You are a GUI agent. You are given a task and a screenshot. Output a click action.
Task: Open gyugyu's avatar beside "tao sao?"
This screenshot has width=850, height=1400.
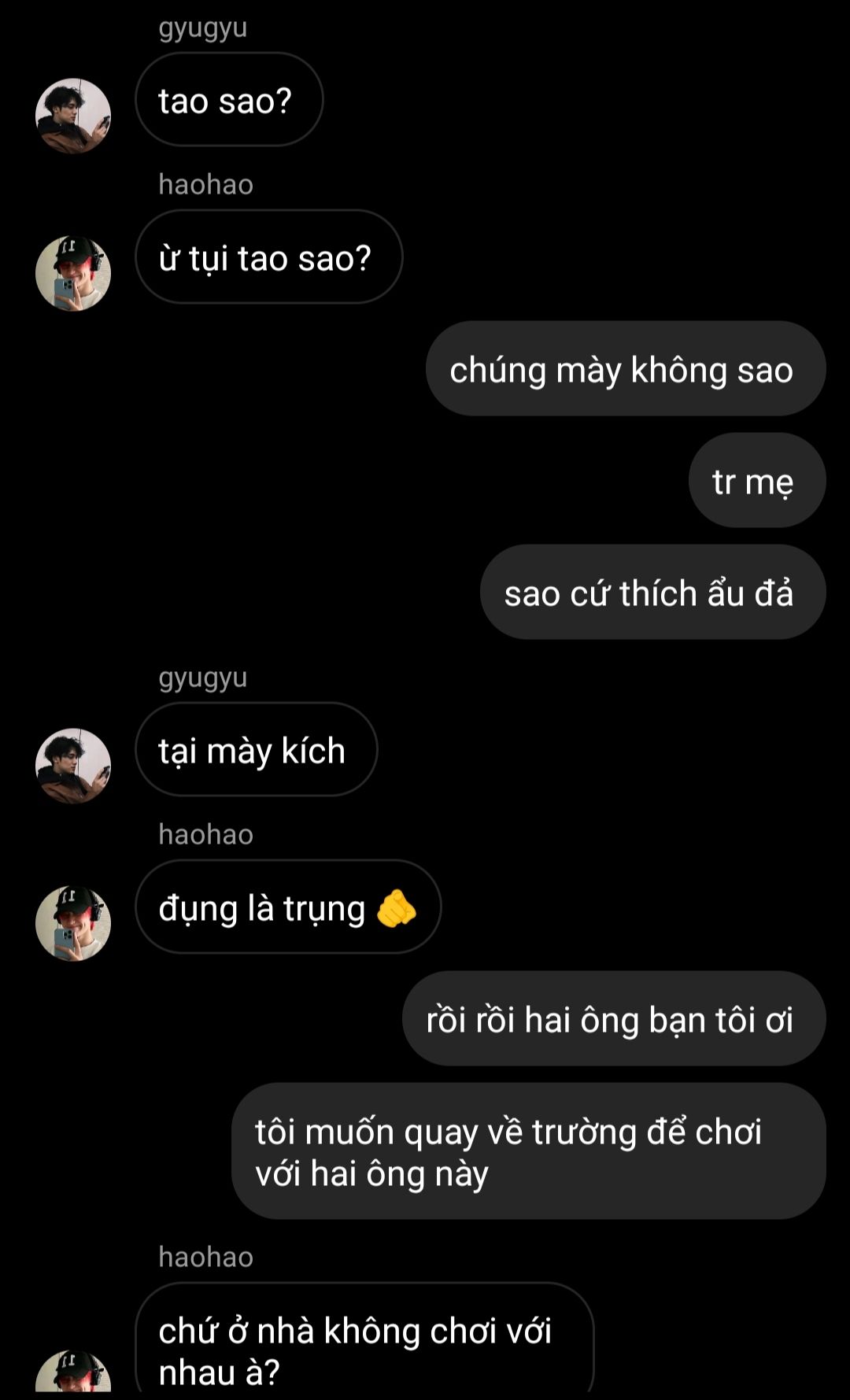coord(73,116)
